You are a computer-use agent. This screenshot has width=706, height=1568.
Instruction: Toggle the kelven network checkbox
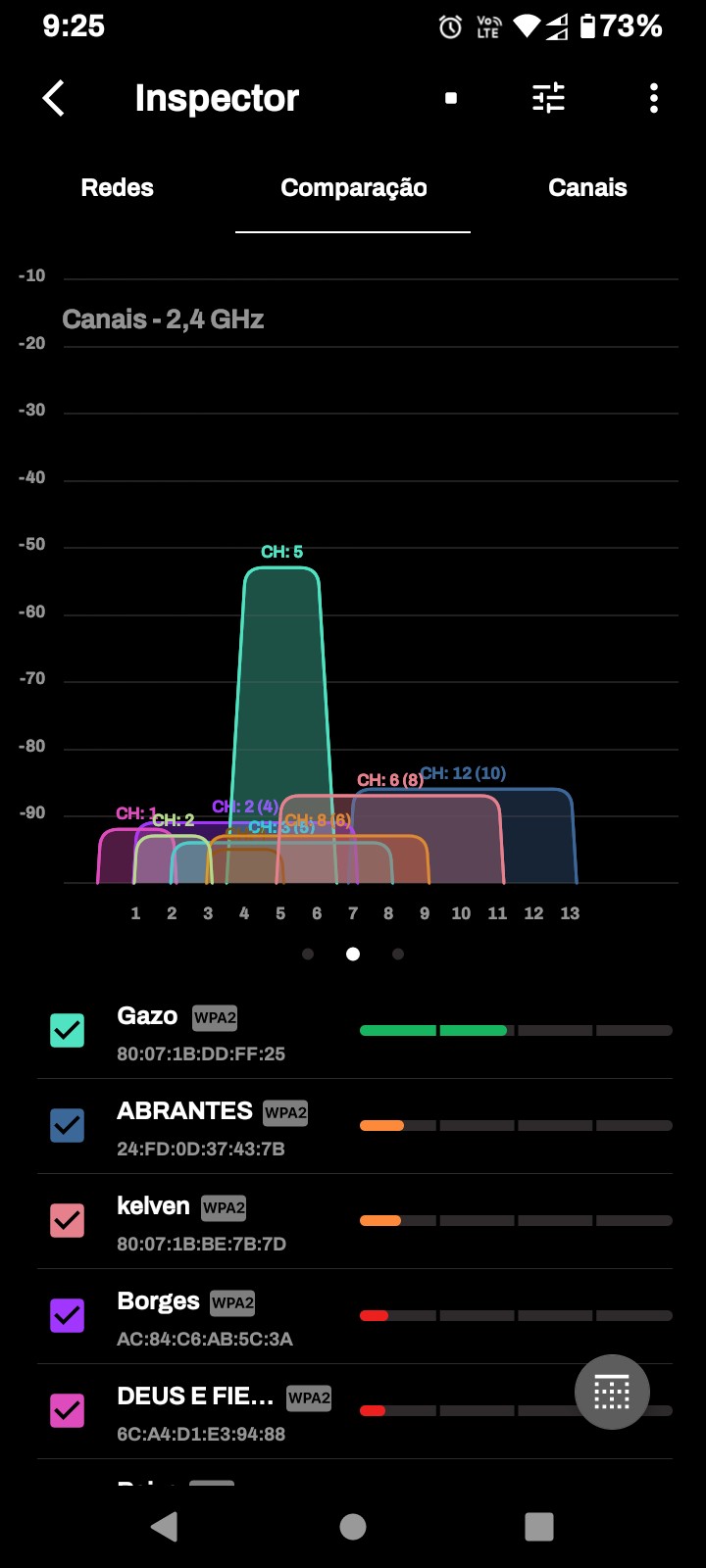(x=68, y=1221)
